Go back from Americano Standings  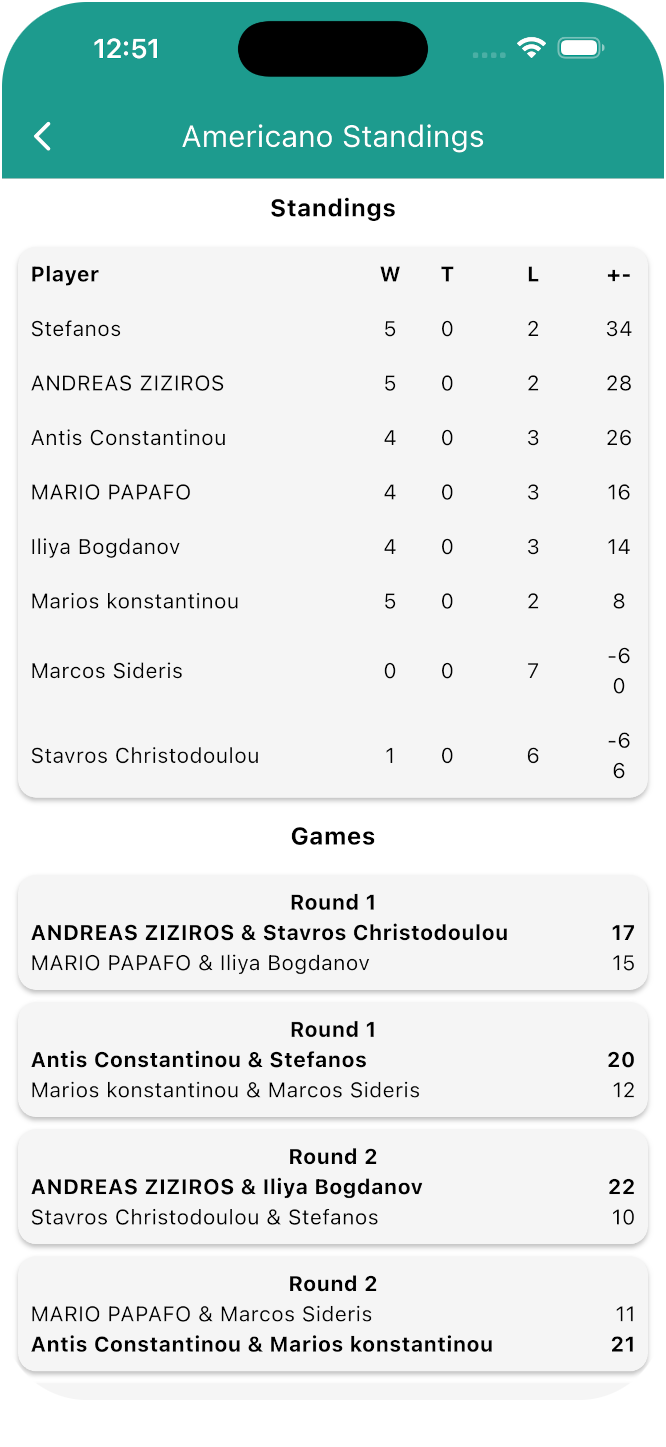click(x=42, y=137)
